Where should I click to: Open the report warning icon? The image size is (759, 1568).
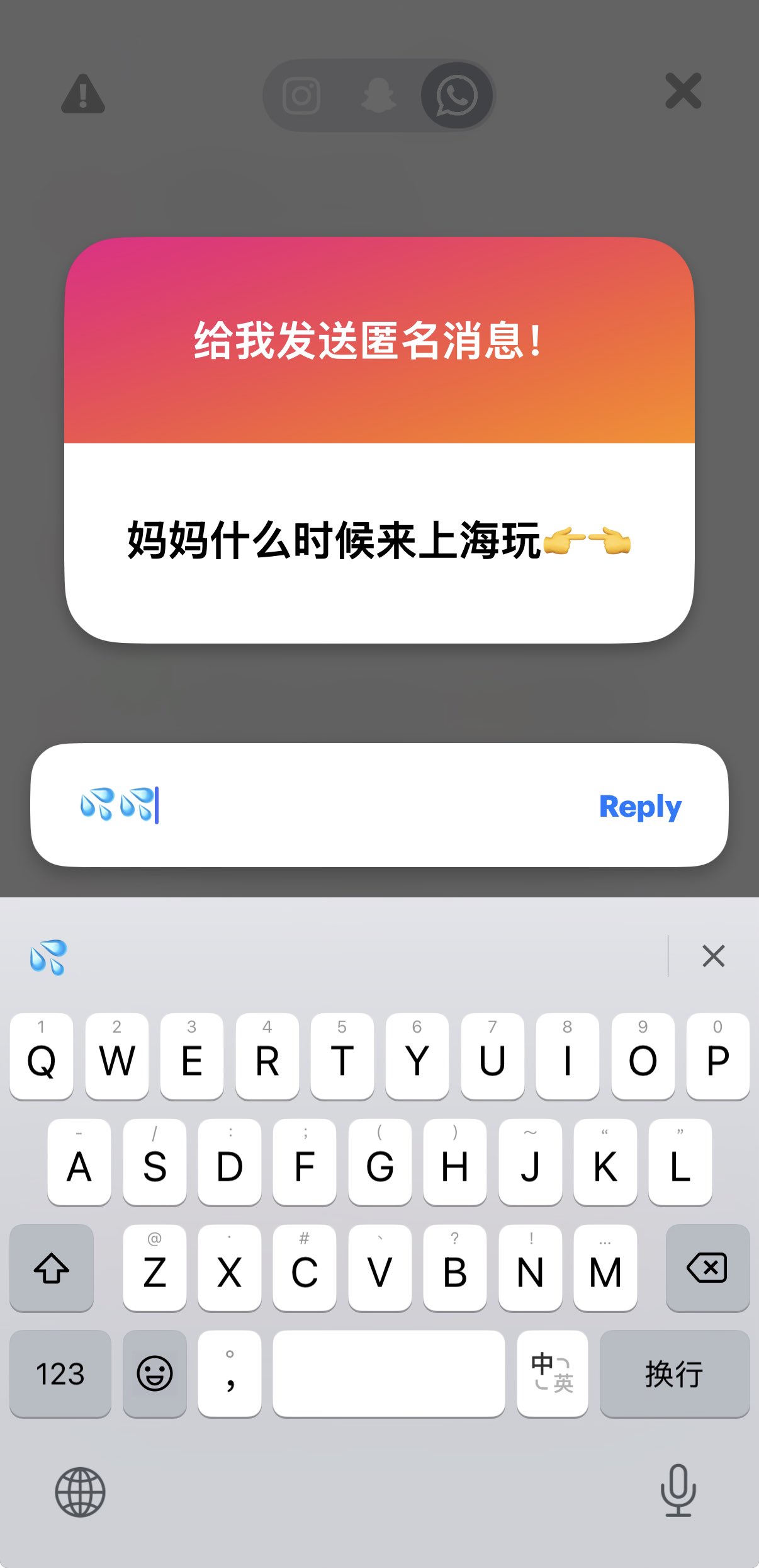pos(82,94)
